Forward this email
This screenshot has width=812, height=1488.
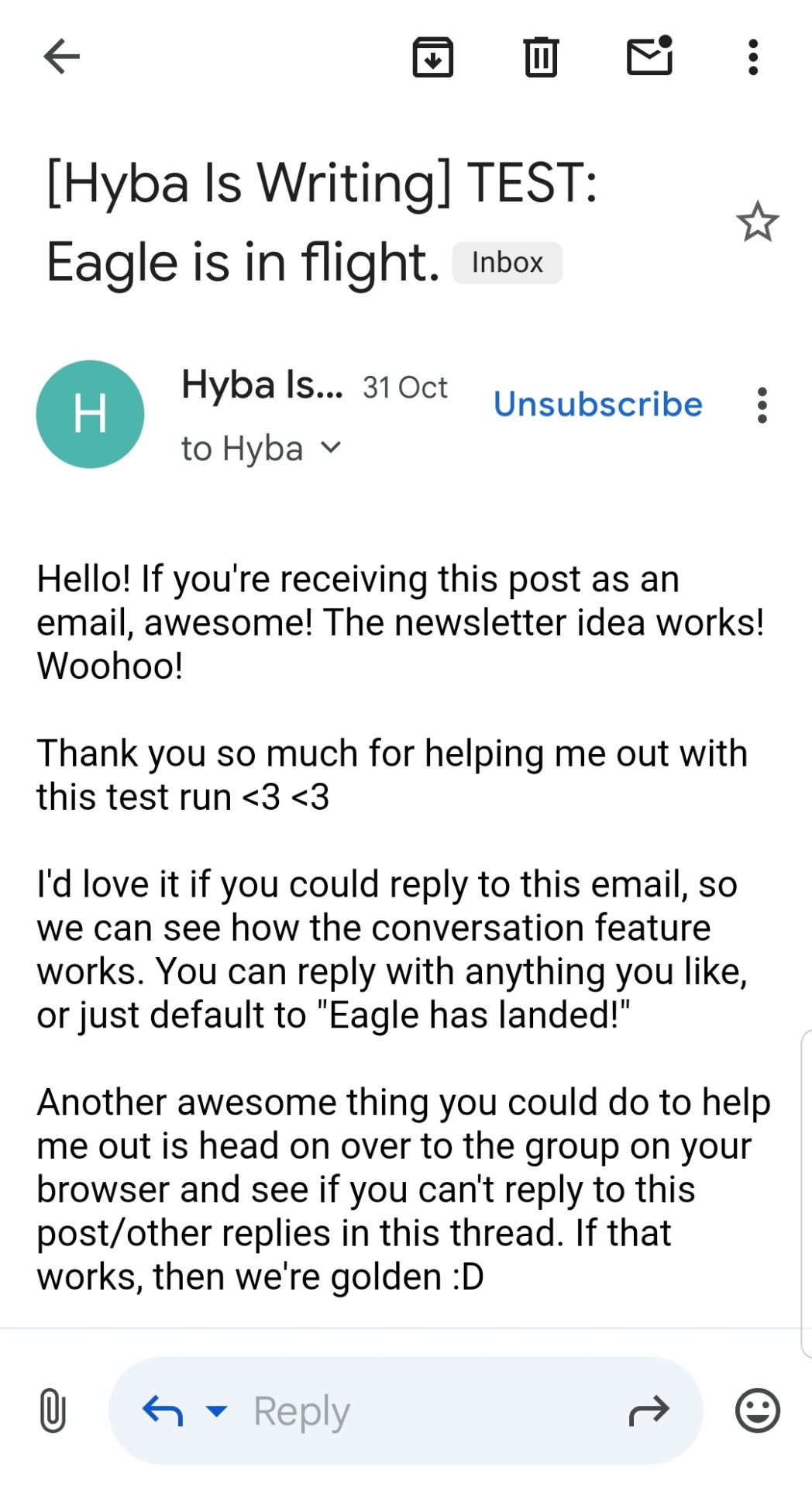(649, 1410)
